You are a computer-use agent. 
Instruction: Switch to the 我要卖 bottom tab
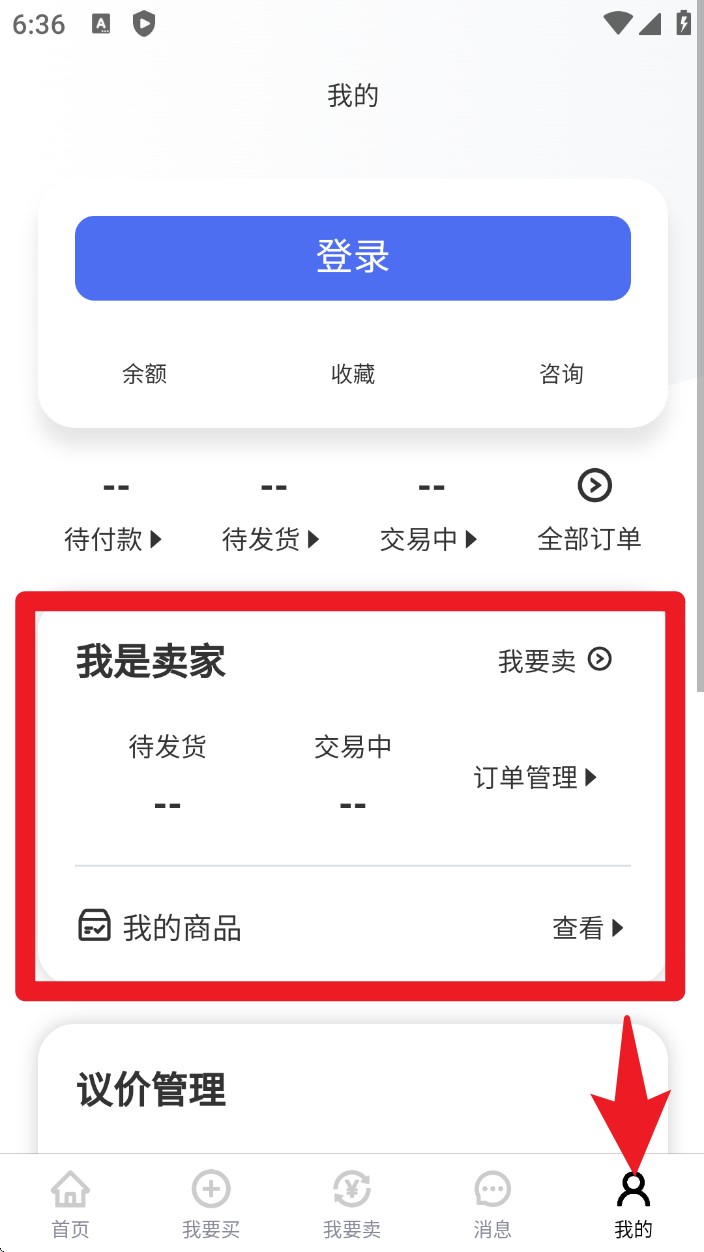point(352,1204)
